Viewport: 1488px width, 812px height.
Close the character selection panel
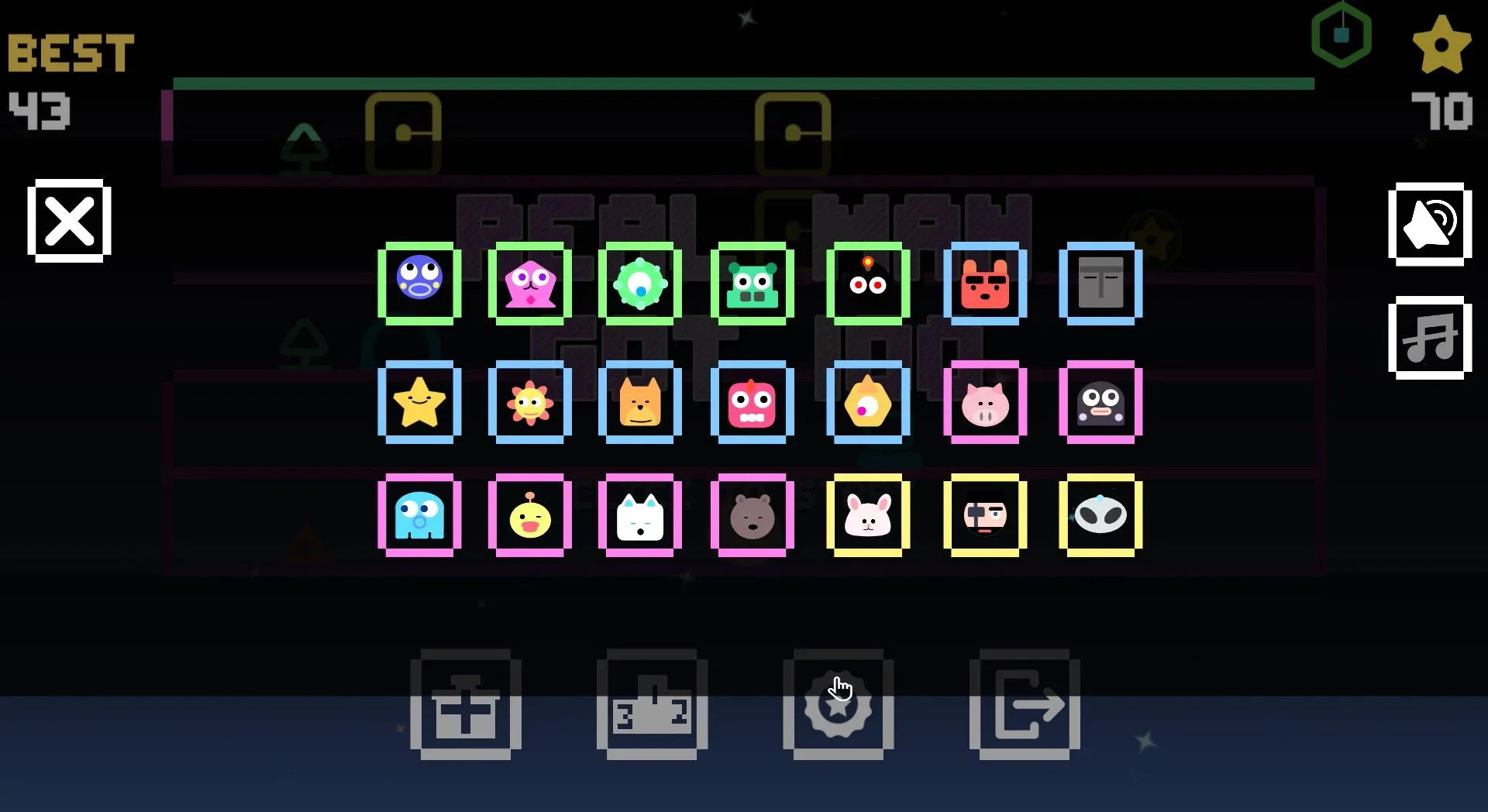click(69, 221)
